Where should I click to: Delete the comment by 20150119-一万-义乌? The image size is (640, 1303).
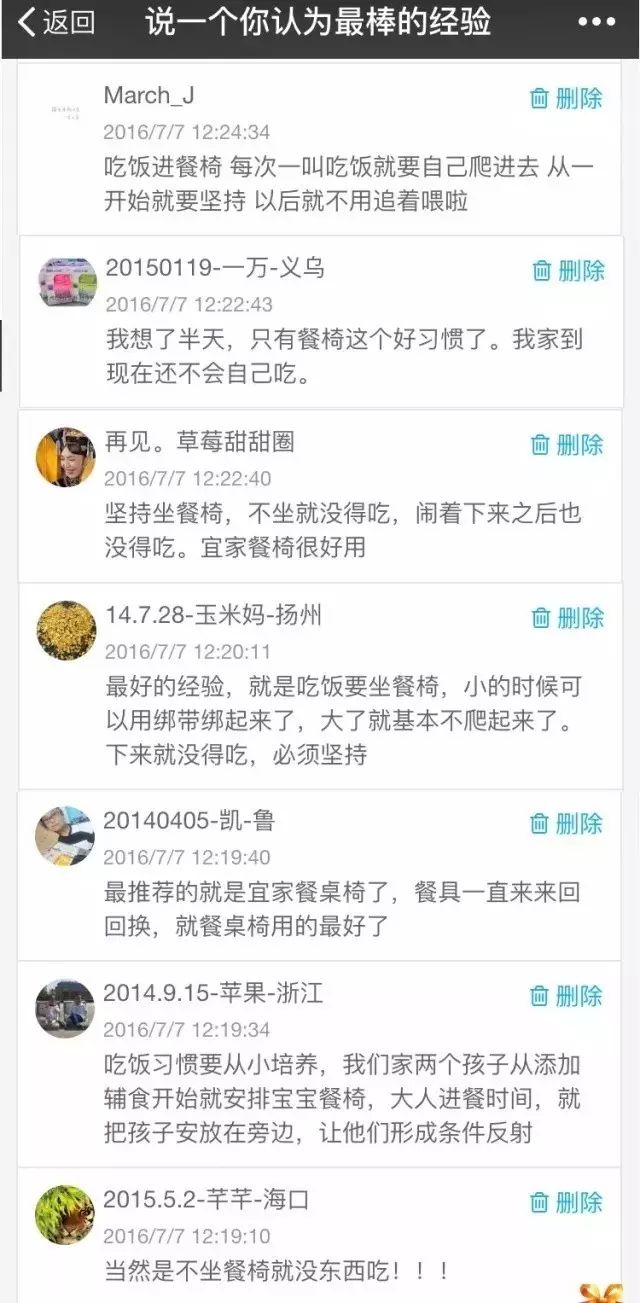tap(568, 270)
